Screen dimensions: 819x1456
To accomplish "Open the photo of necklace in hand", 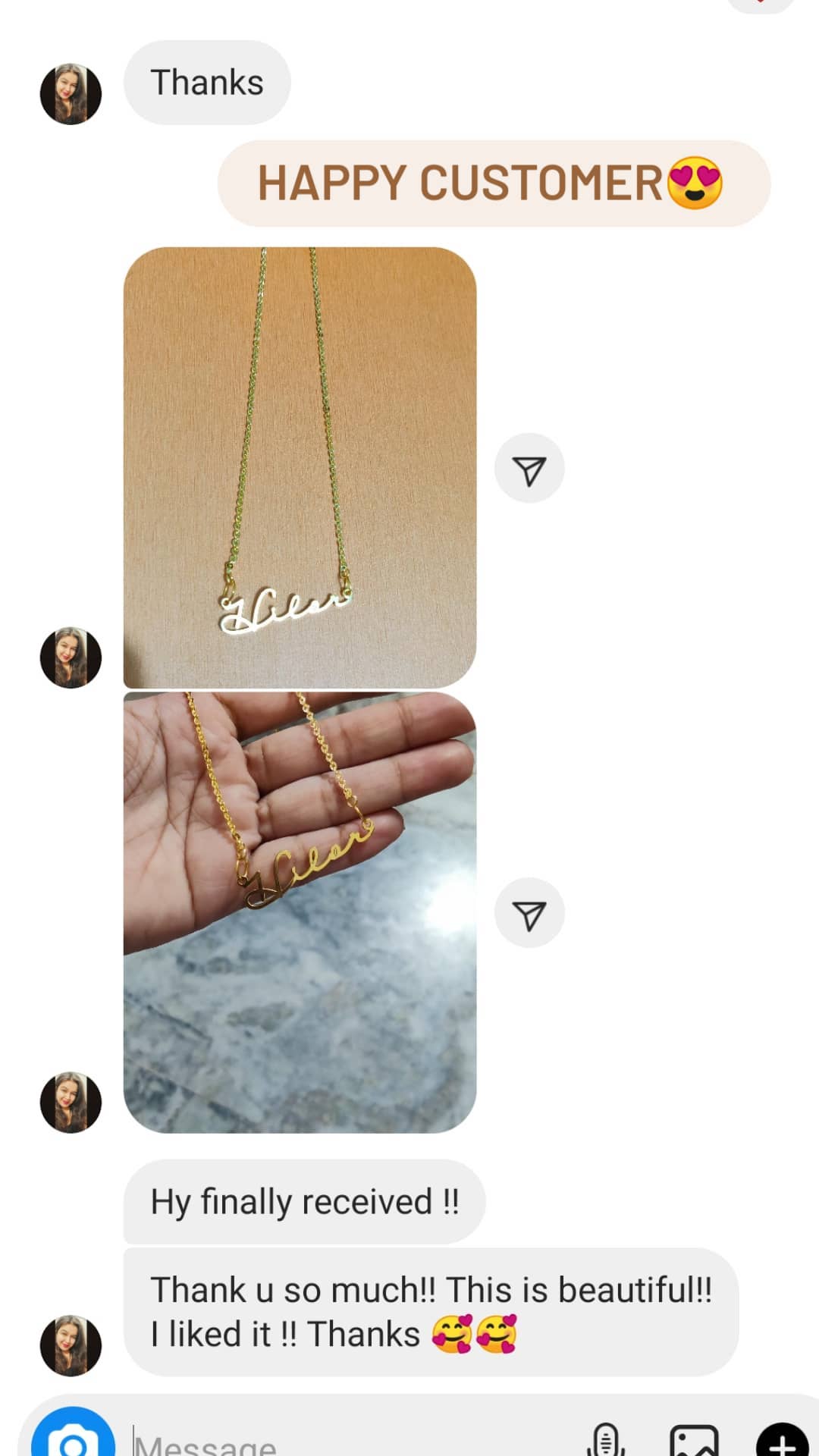I will click(x=300, y=912).
